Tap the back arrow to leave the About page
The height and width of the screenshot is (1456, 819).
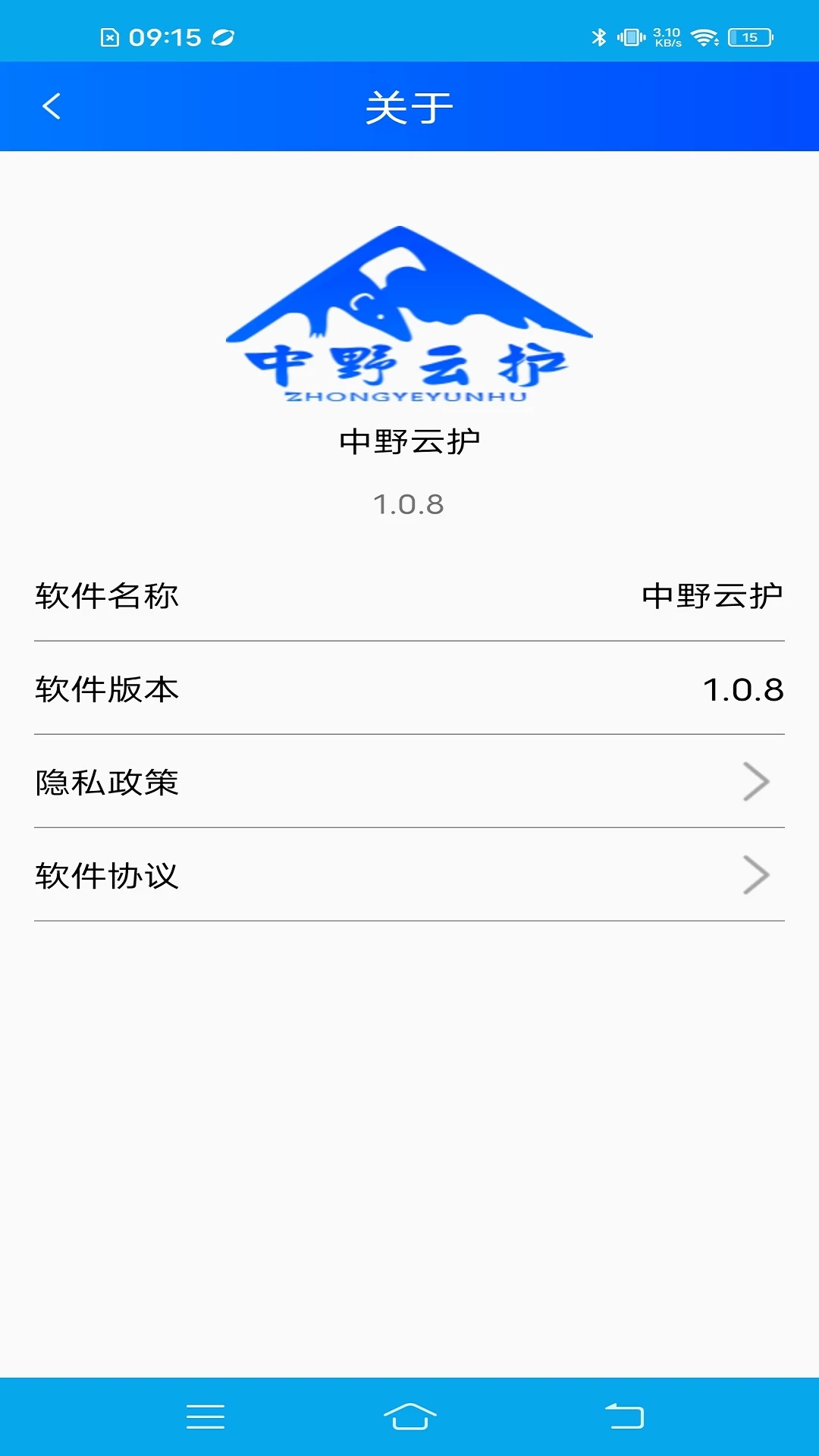click(x=52, y=106)
